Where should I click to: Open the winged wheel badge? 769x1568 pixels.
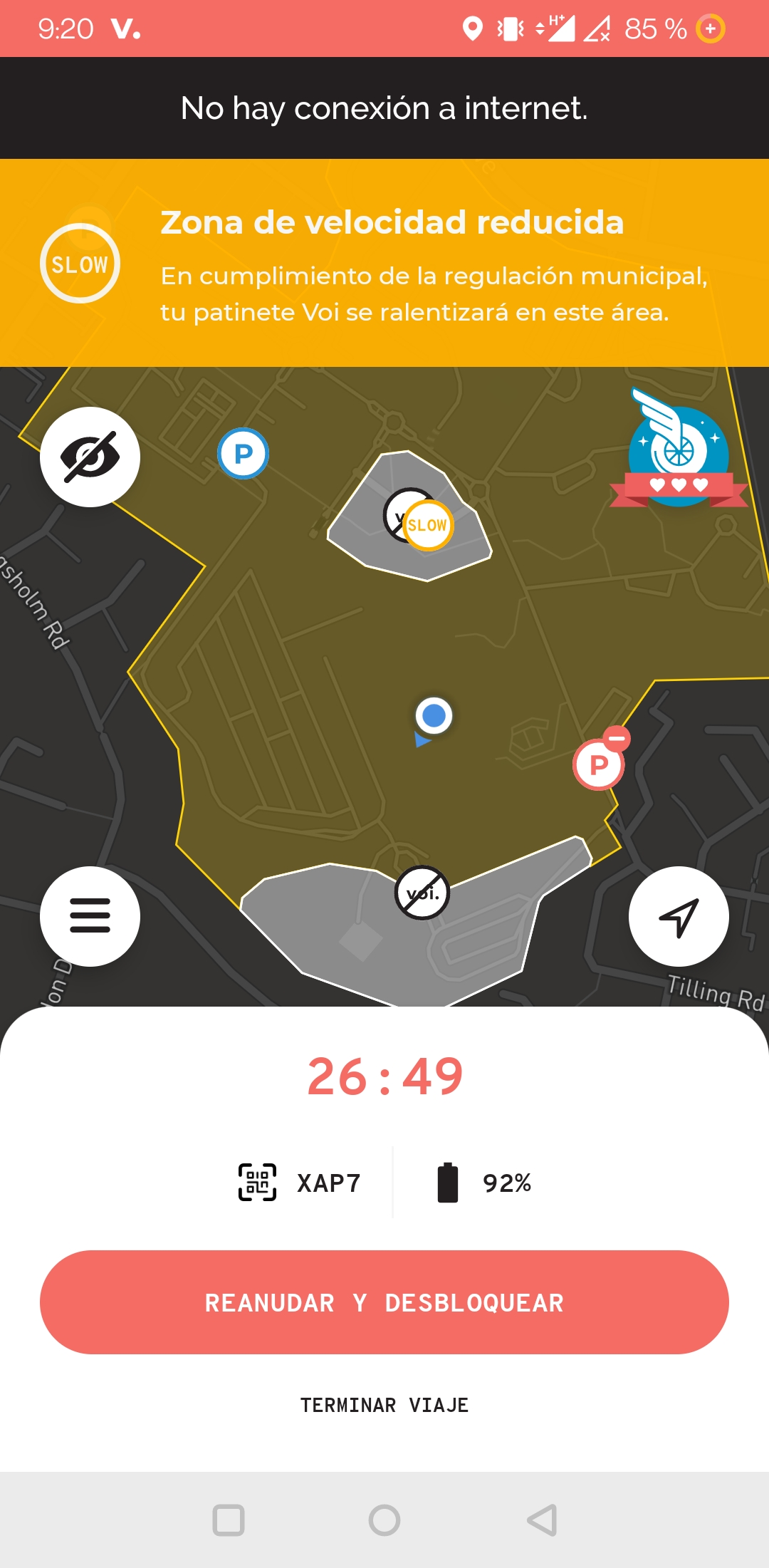(679, 450)
